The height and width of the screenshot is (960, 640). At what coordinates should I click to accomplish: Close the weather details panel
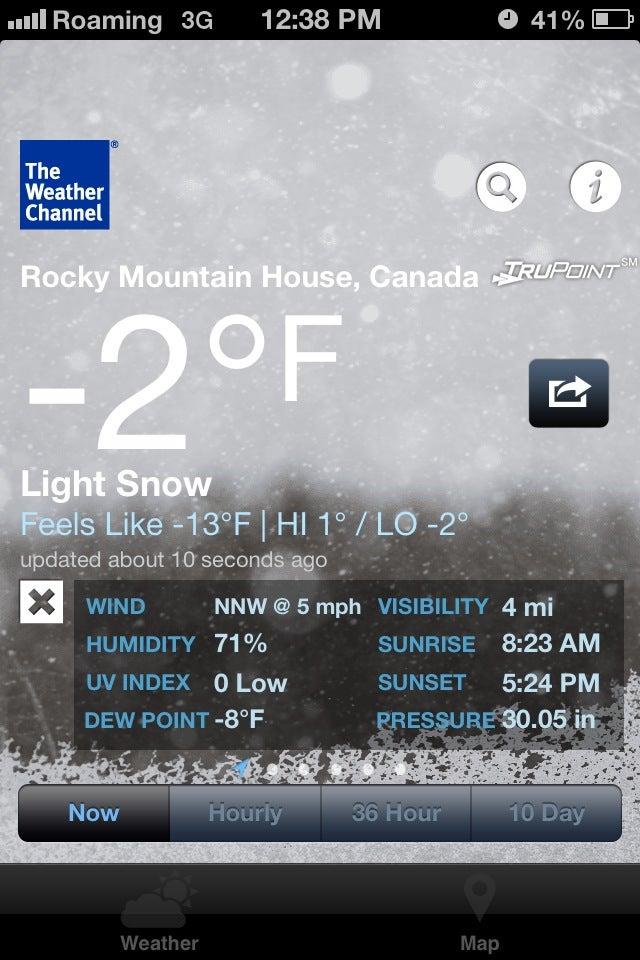pos(41,603)
